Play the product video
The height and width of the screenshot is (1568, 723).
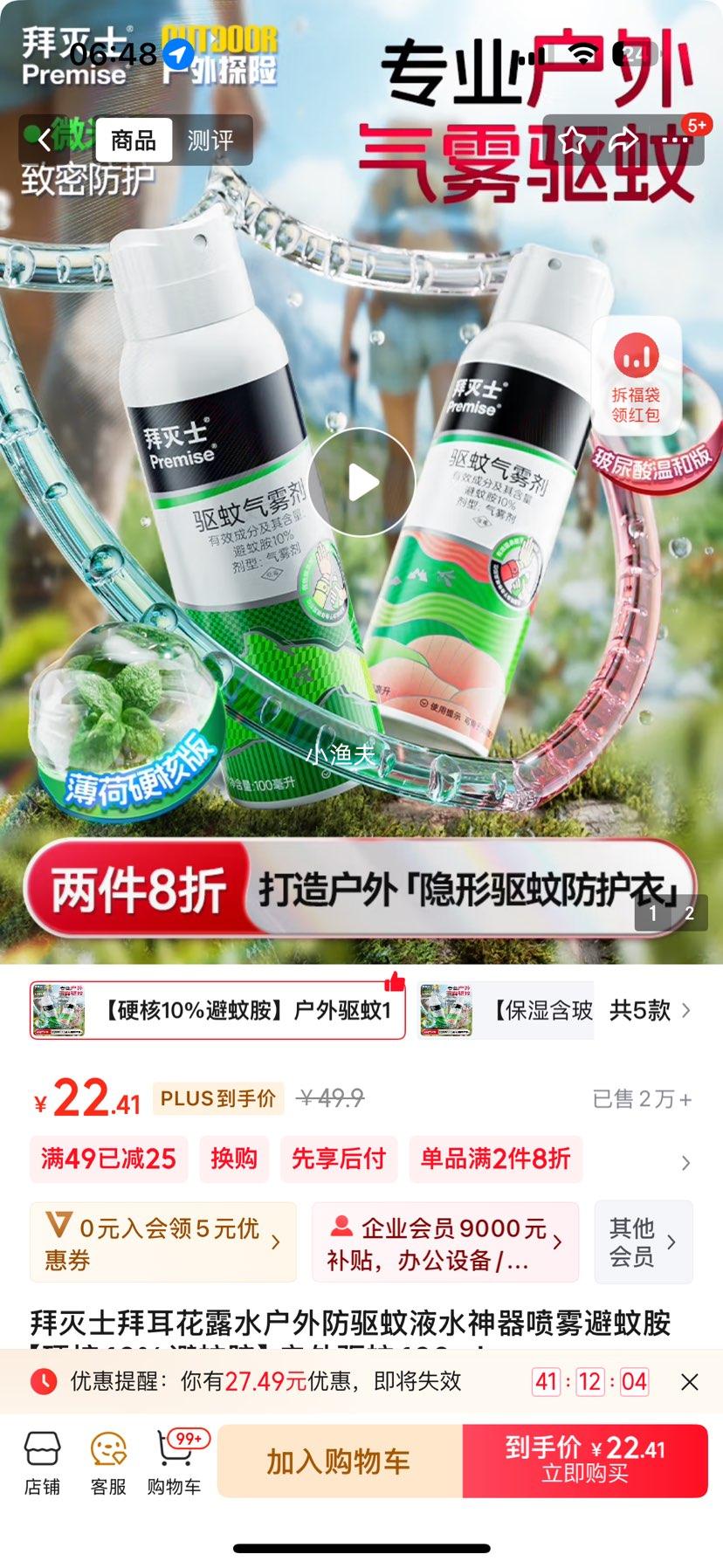(x=361, y=482)
